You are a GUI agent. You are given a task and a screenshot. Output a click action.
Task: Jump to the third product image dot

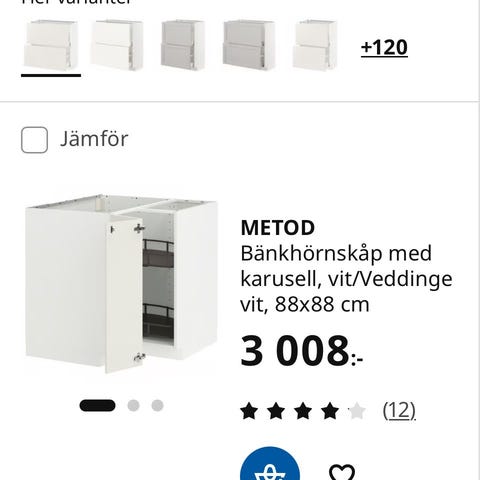click(157, 405)
